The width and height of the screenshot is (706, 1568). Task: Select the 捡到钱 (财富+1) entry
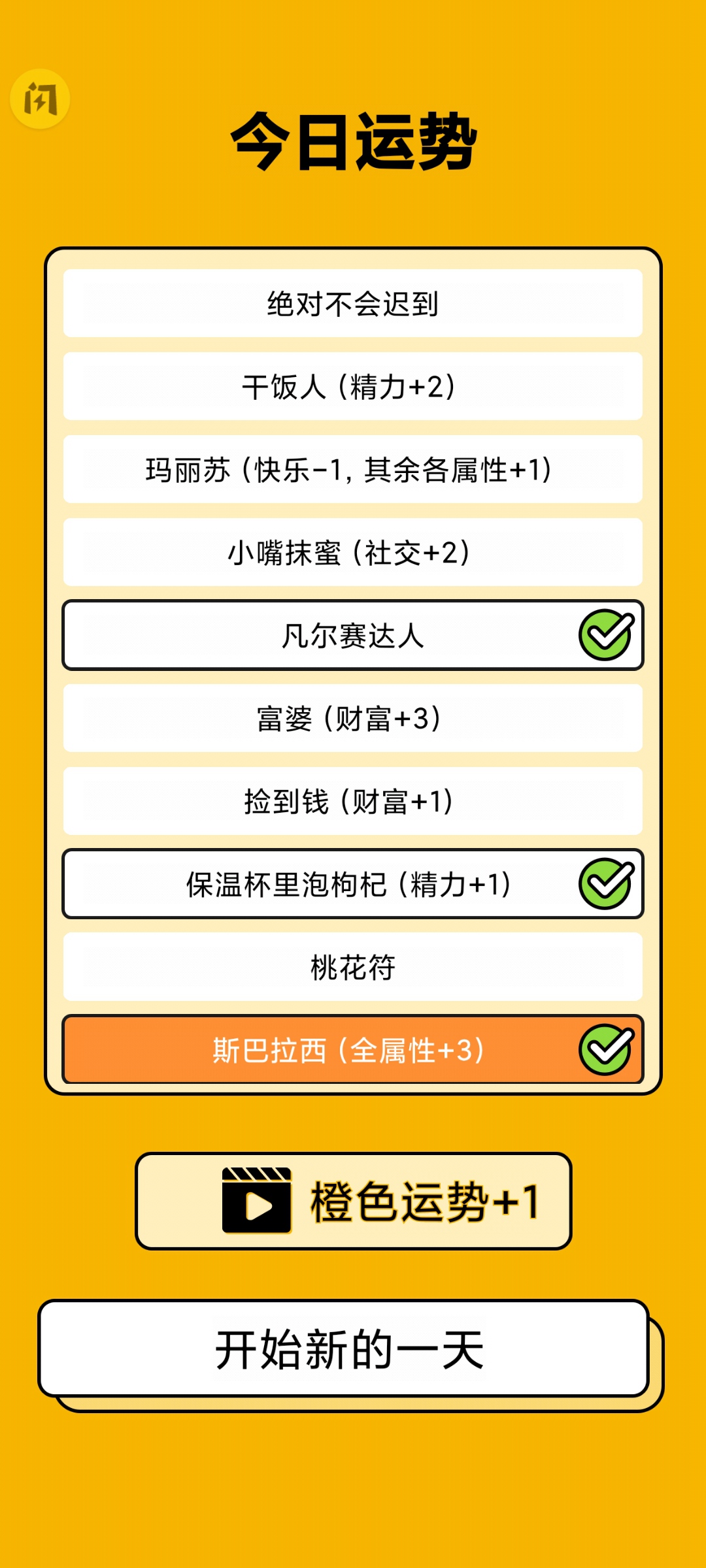(353, 800)
